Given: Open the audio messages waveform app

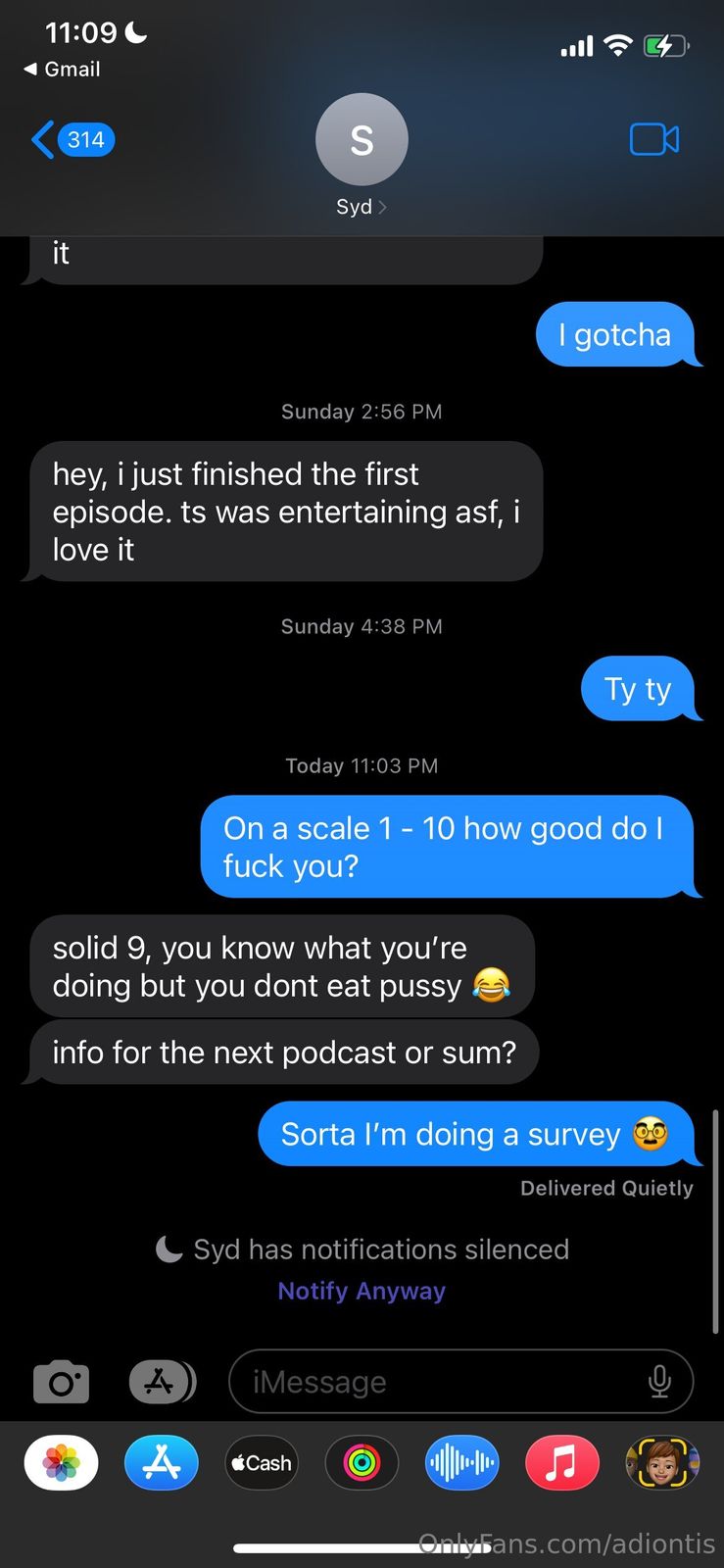Looking at the screenshot, I should (461, 1463).
